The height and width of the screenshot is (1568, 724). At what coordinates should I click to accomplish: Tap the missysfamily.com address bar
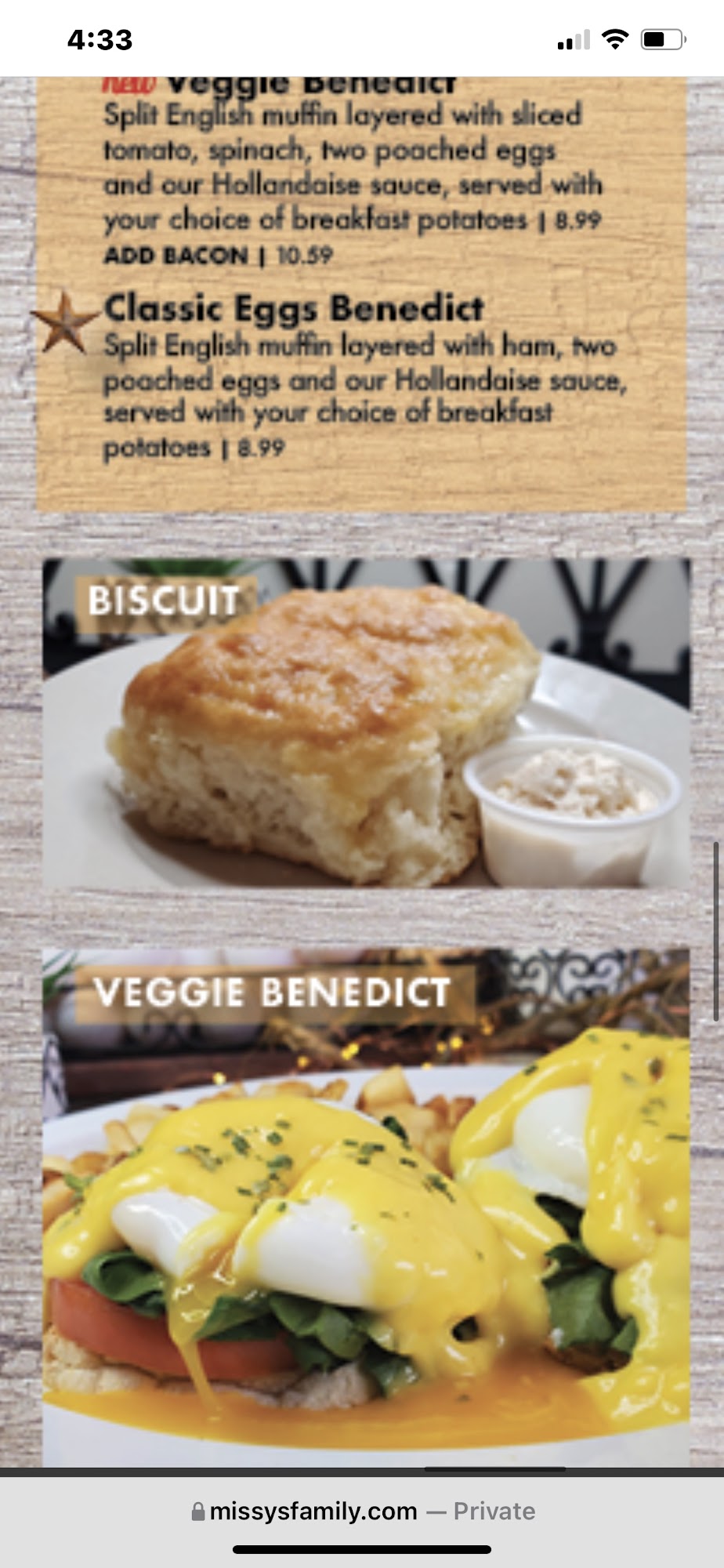click(x=362, y=1511)
